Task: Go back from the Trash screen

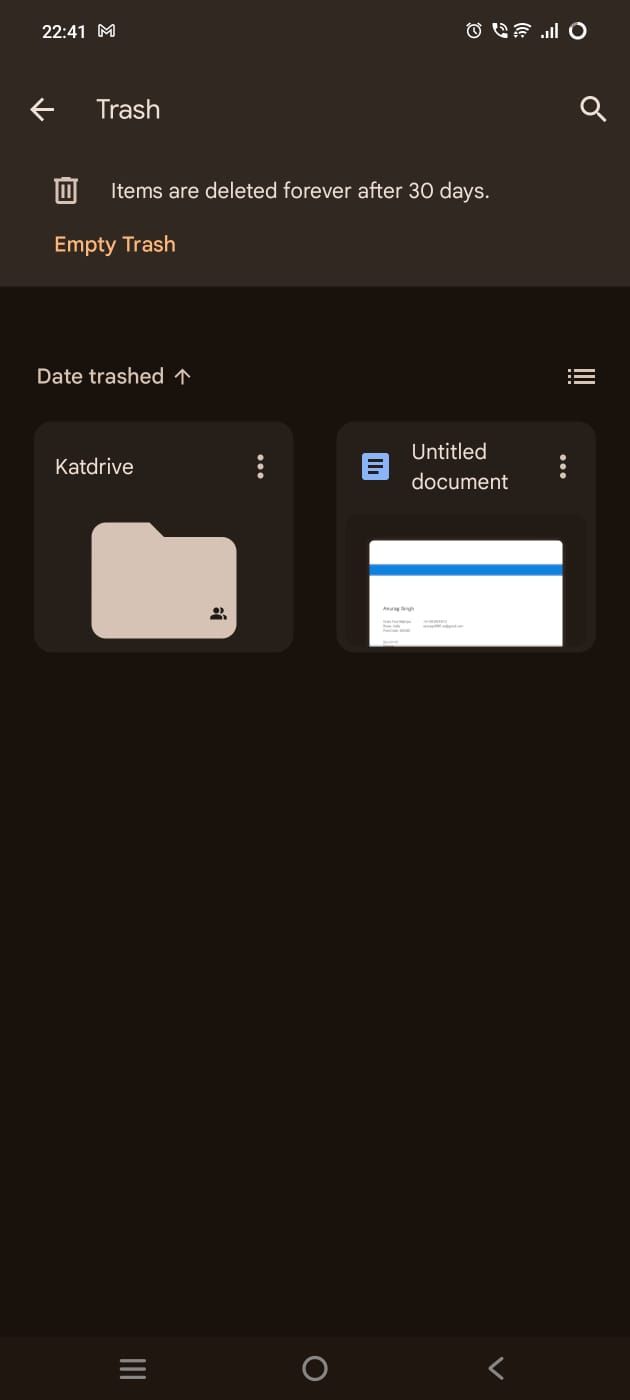Action: tap(42, 110)
